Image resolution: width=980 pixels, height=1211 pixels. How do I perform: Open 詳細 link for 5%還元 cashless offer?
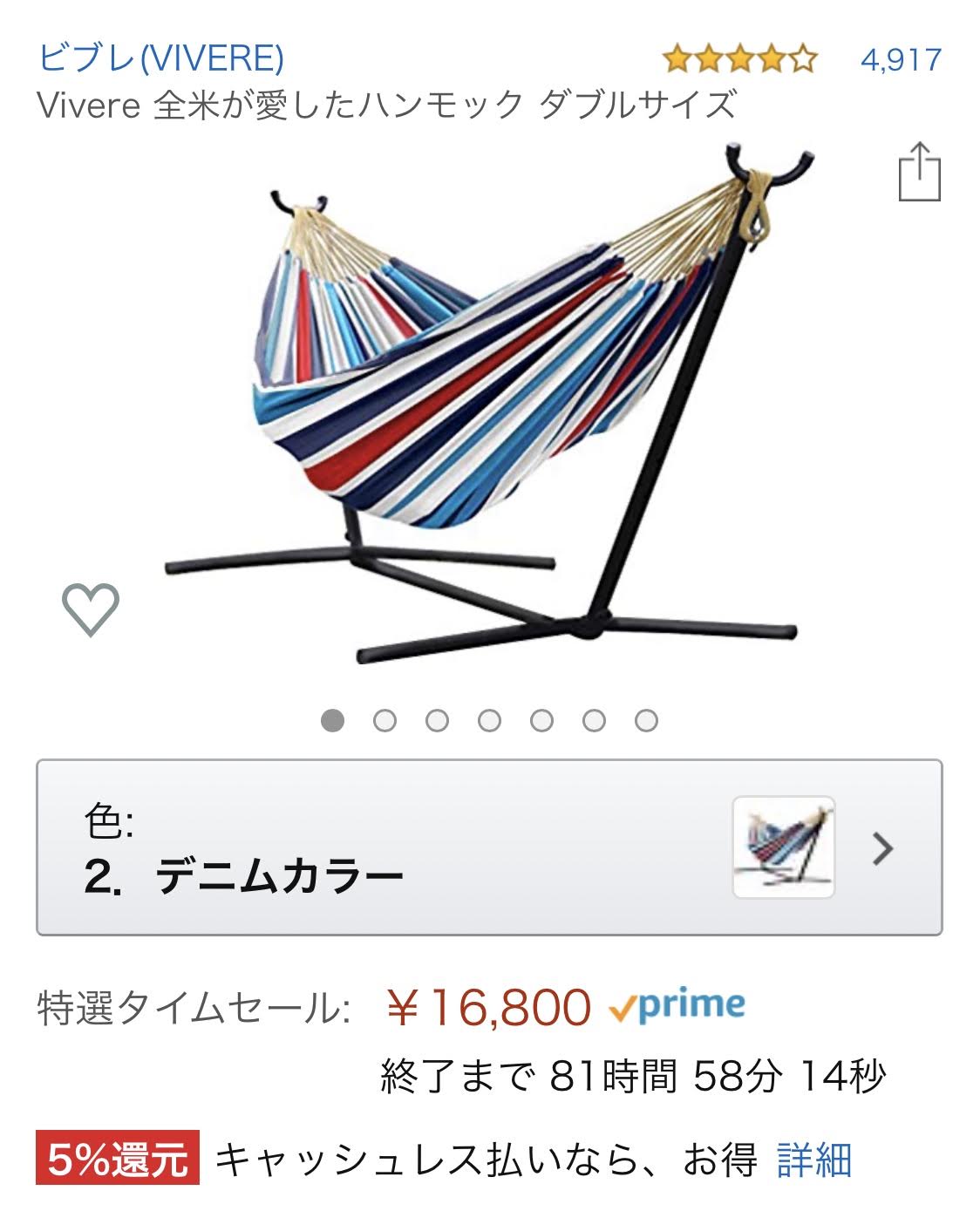pyautogui.click(x=813, y=1160)
